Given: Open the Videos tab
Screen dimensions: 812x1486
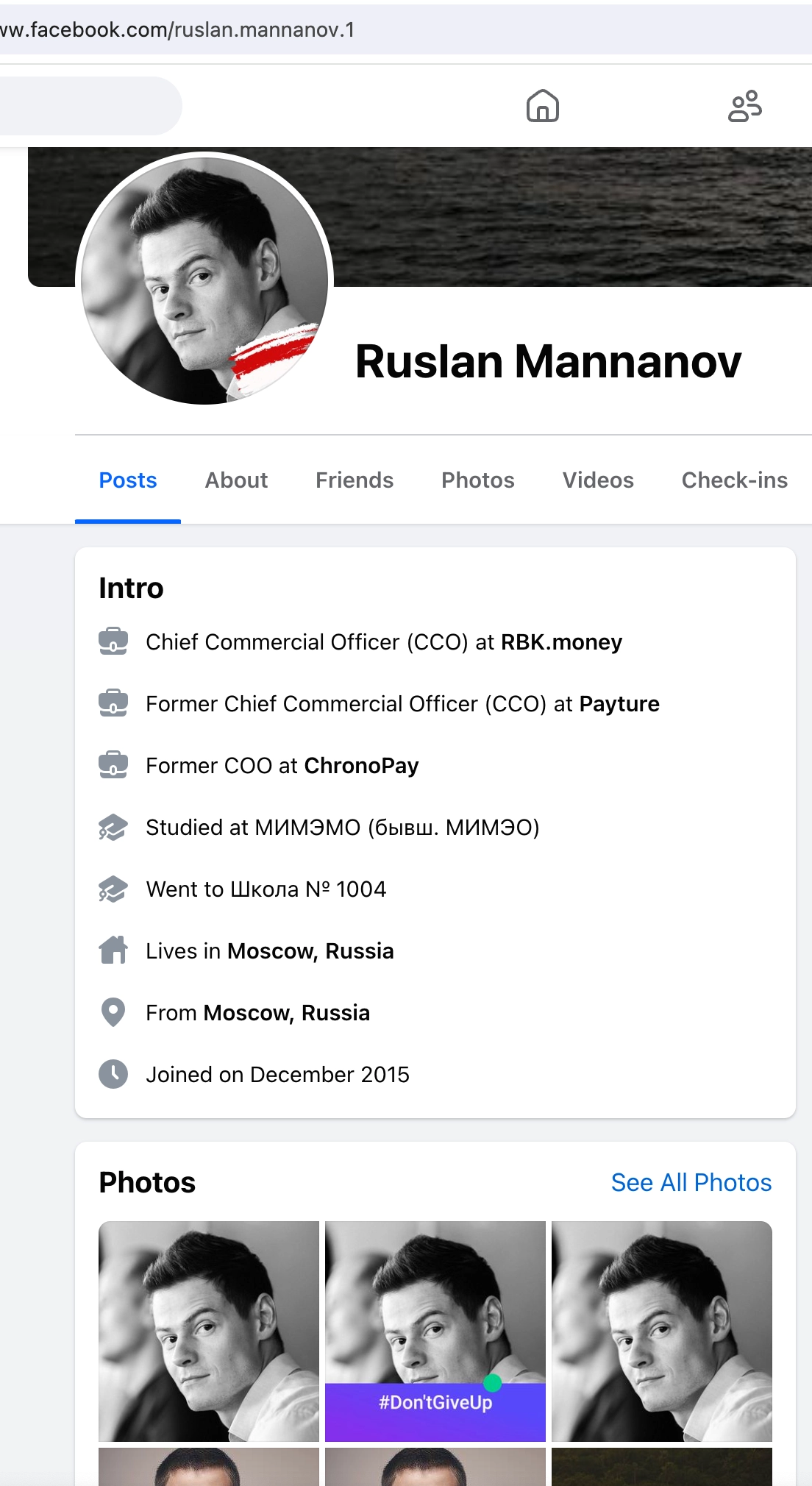Looking at the screenshot, I should point(597,480).
